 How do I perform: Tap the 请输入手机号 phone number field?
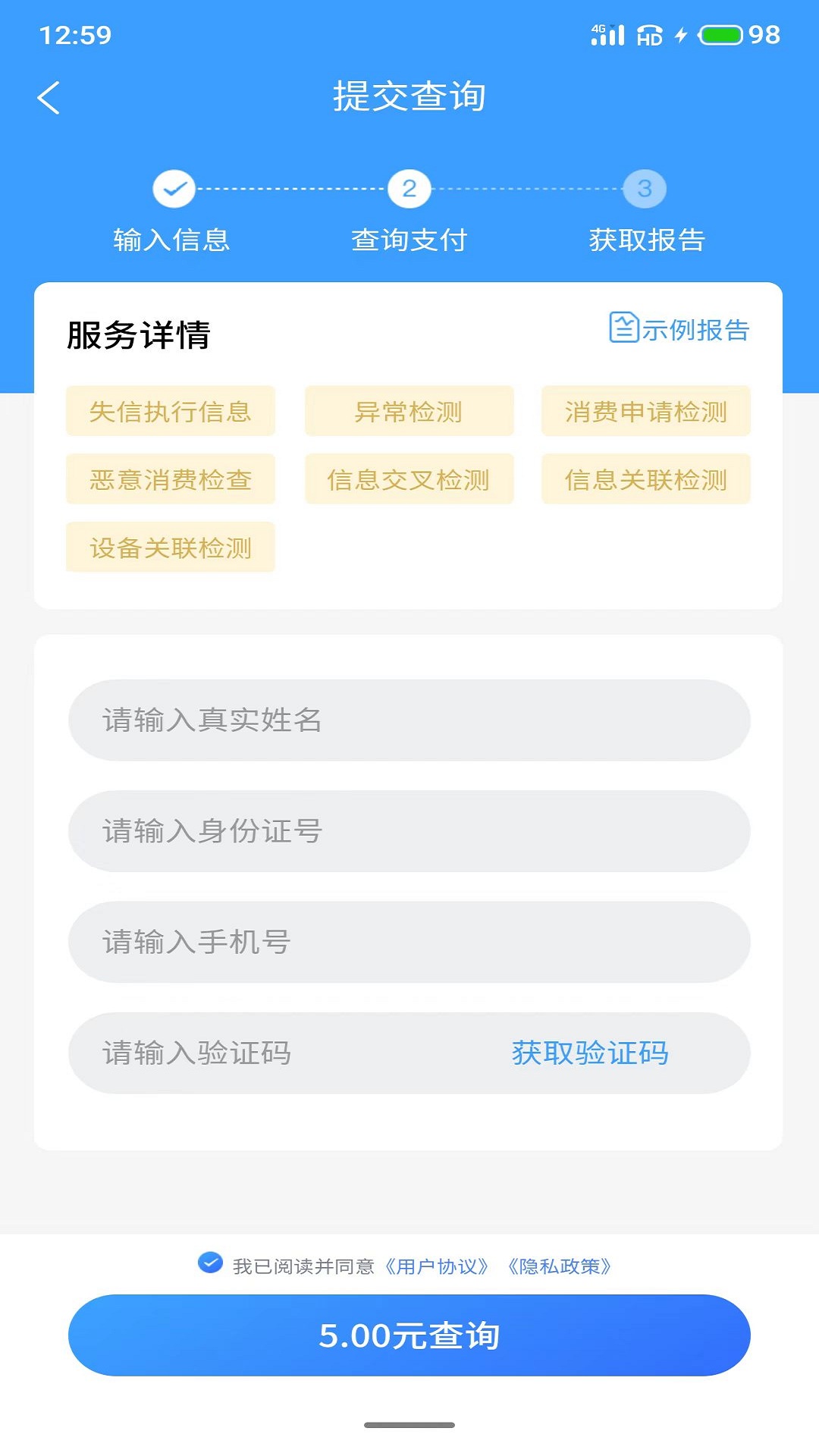(x=409, y=942)
